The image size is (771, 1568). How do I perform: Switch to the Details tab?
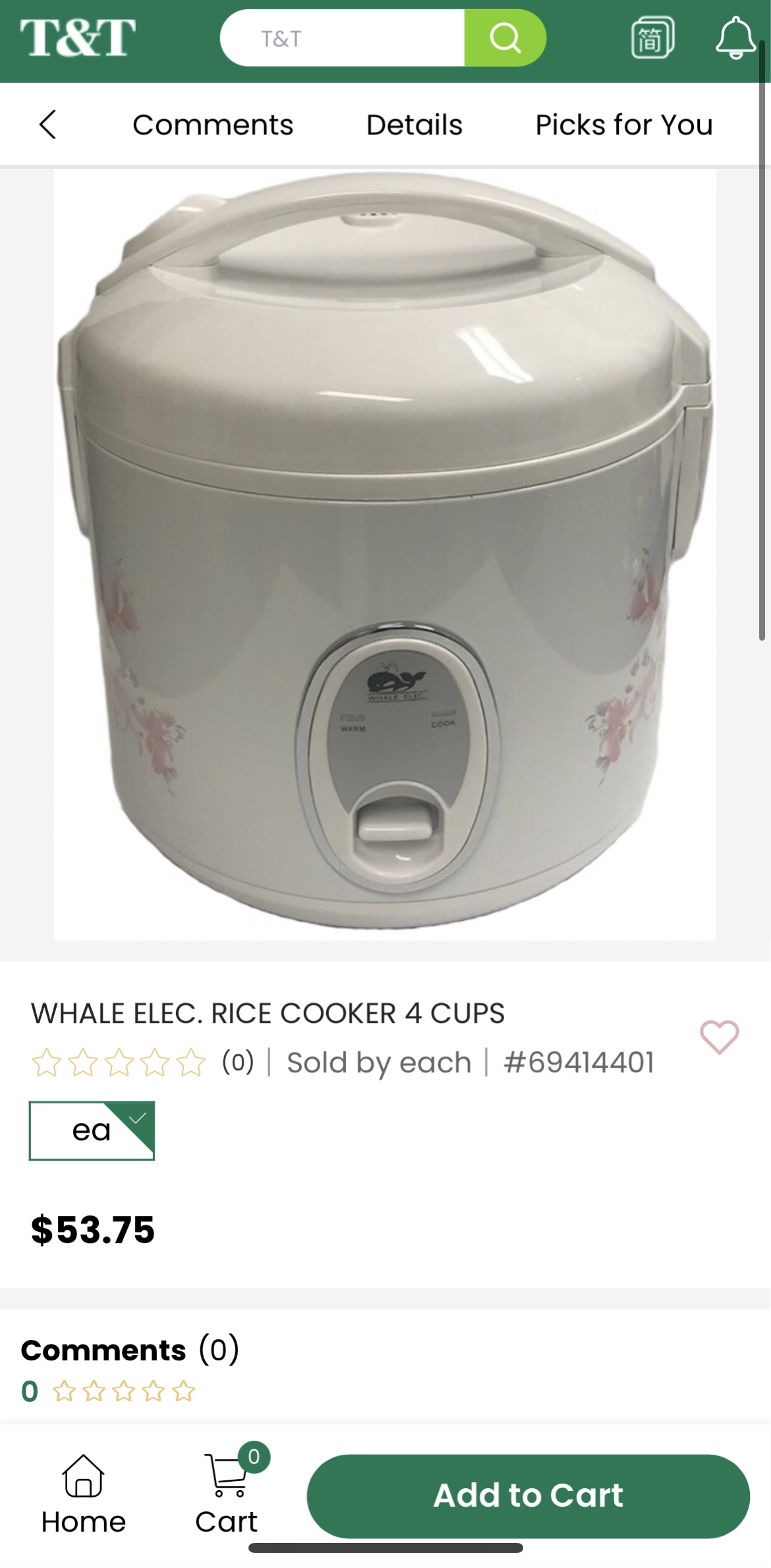[414, 125]
